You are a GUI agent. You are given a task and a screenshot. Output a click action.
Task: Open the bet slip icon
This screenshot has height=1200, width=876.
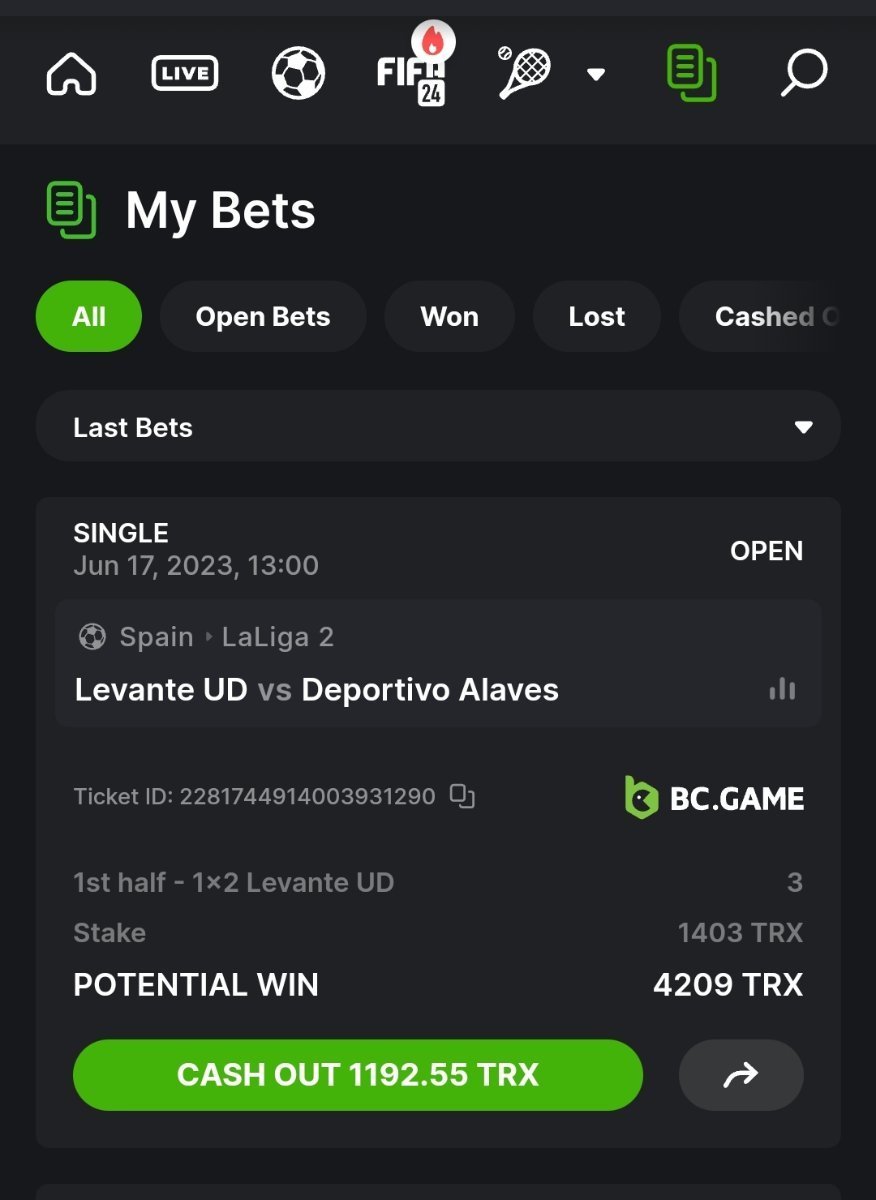(691, 73)
